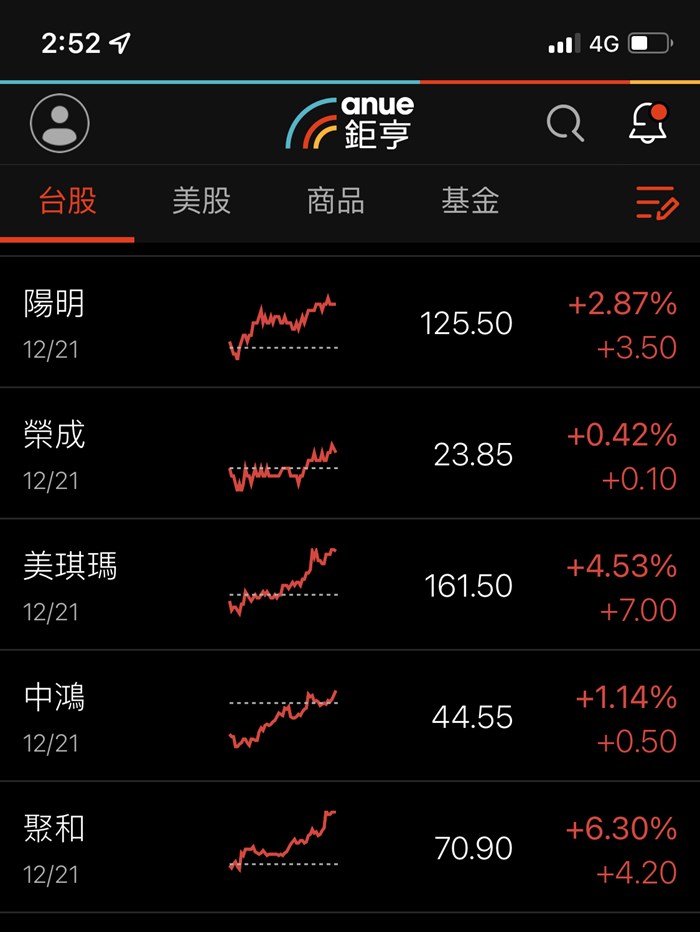Switch to the 商品 tab
Screen dimensions: 700x932
336,201
